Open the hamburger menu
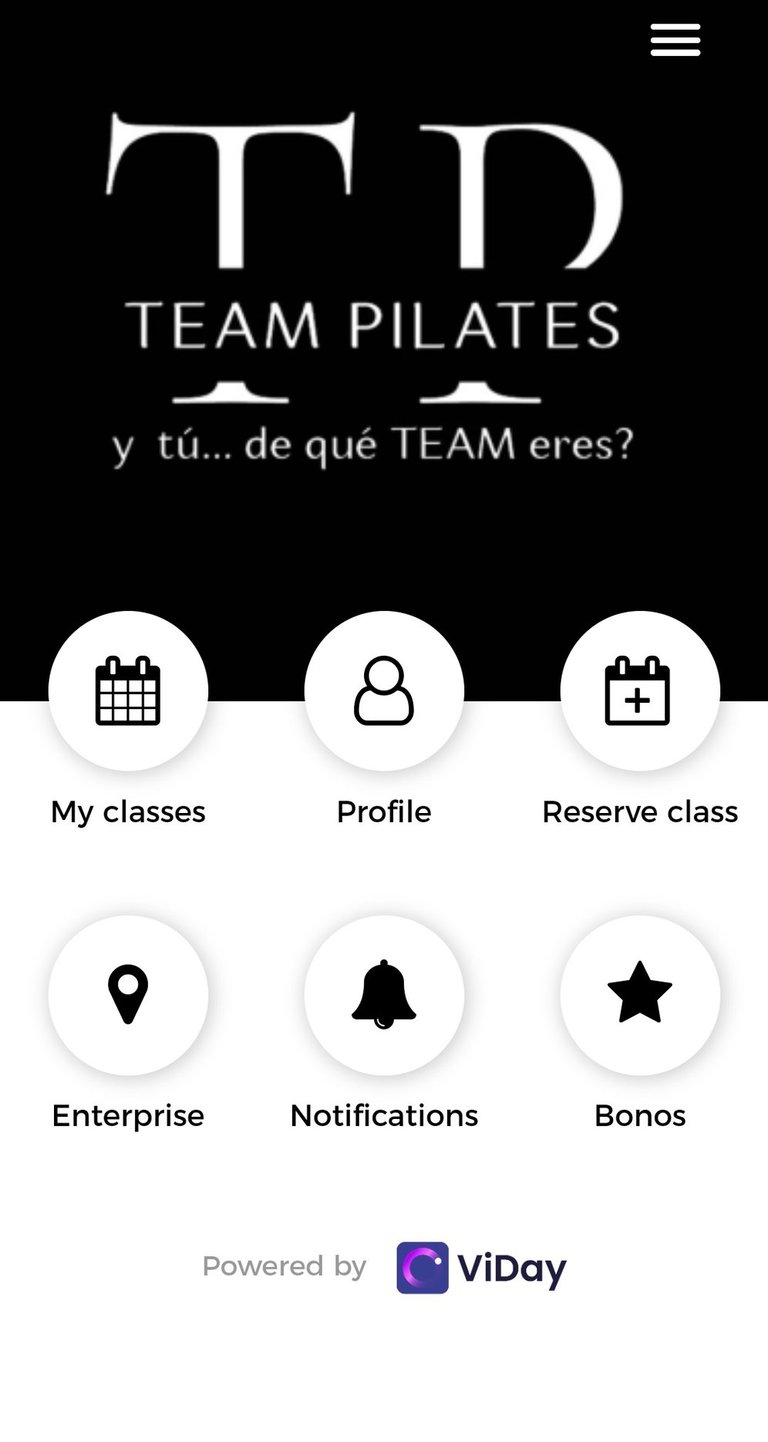Viewport: 768px width, 1442px height. (675, 40)
